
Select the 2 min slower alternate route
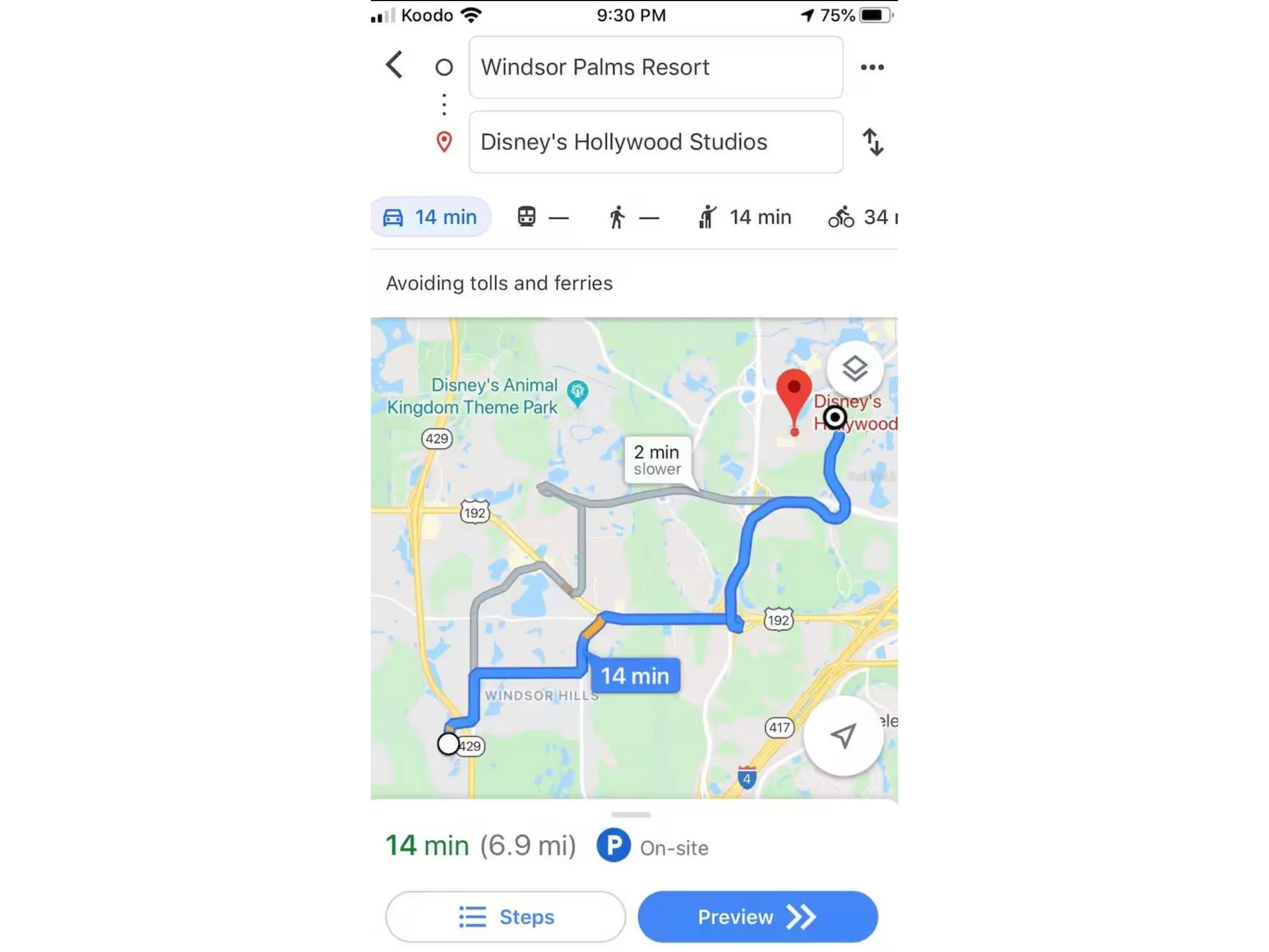tap(657, 459)
